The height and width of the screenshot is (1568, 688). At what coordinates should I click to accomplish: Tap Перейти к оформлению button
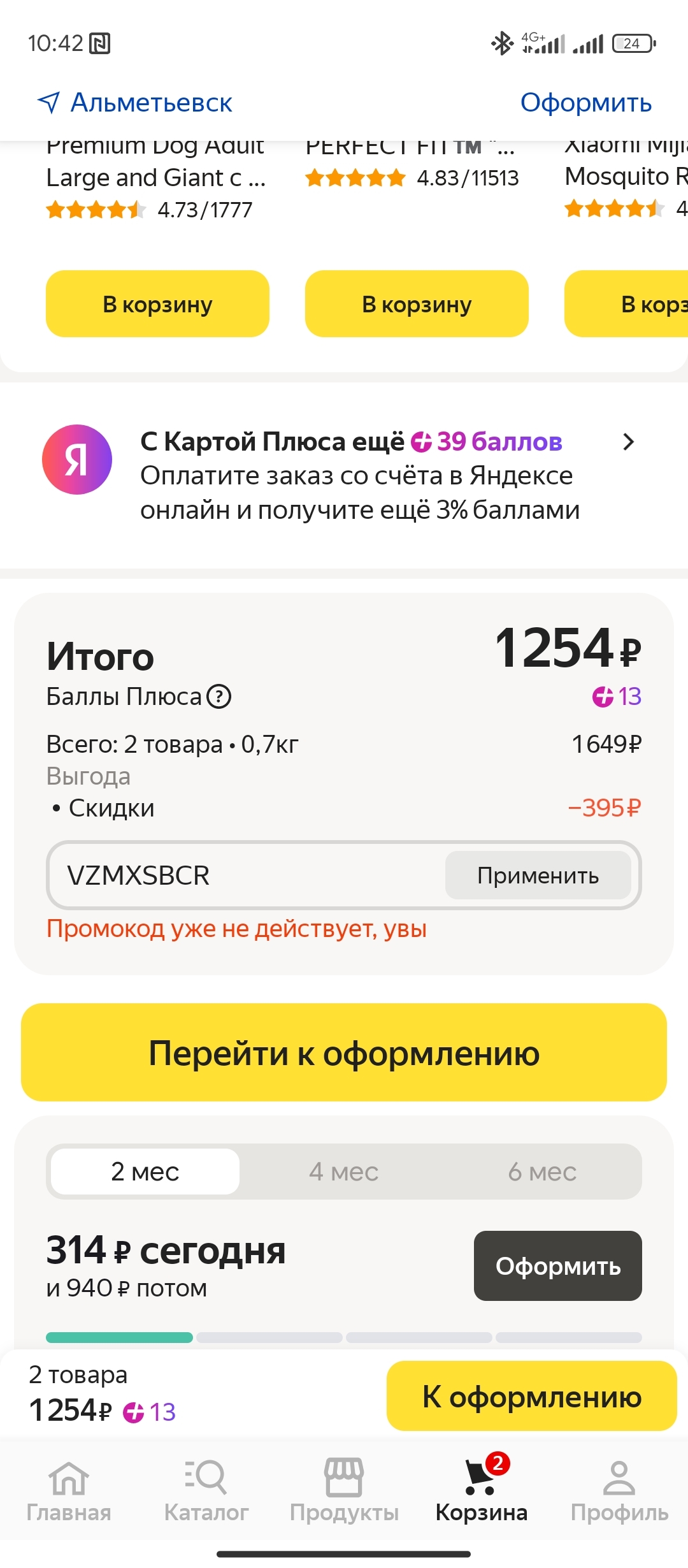[344, 1052]
